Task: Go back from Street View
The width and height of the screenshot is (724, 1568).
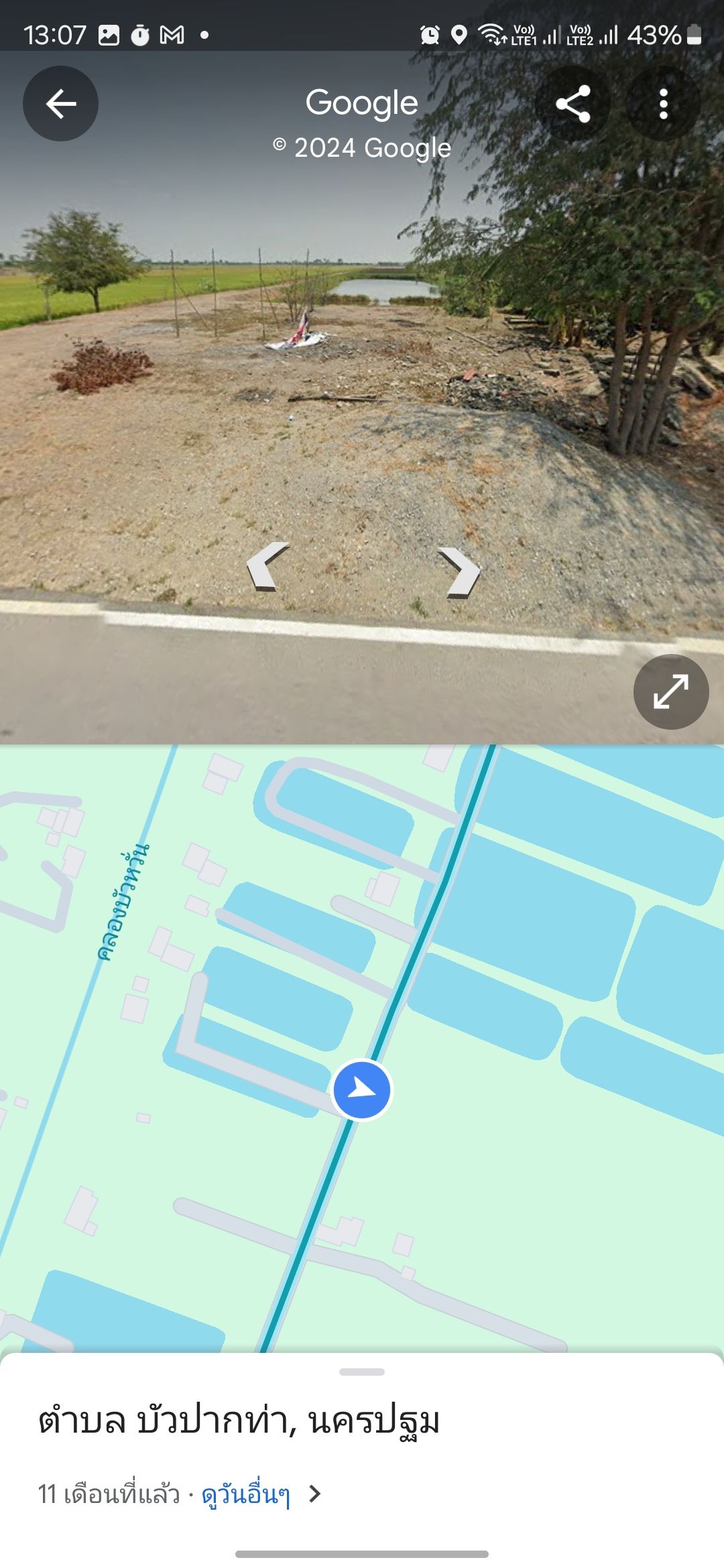Action: [x=61, y=104]
